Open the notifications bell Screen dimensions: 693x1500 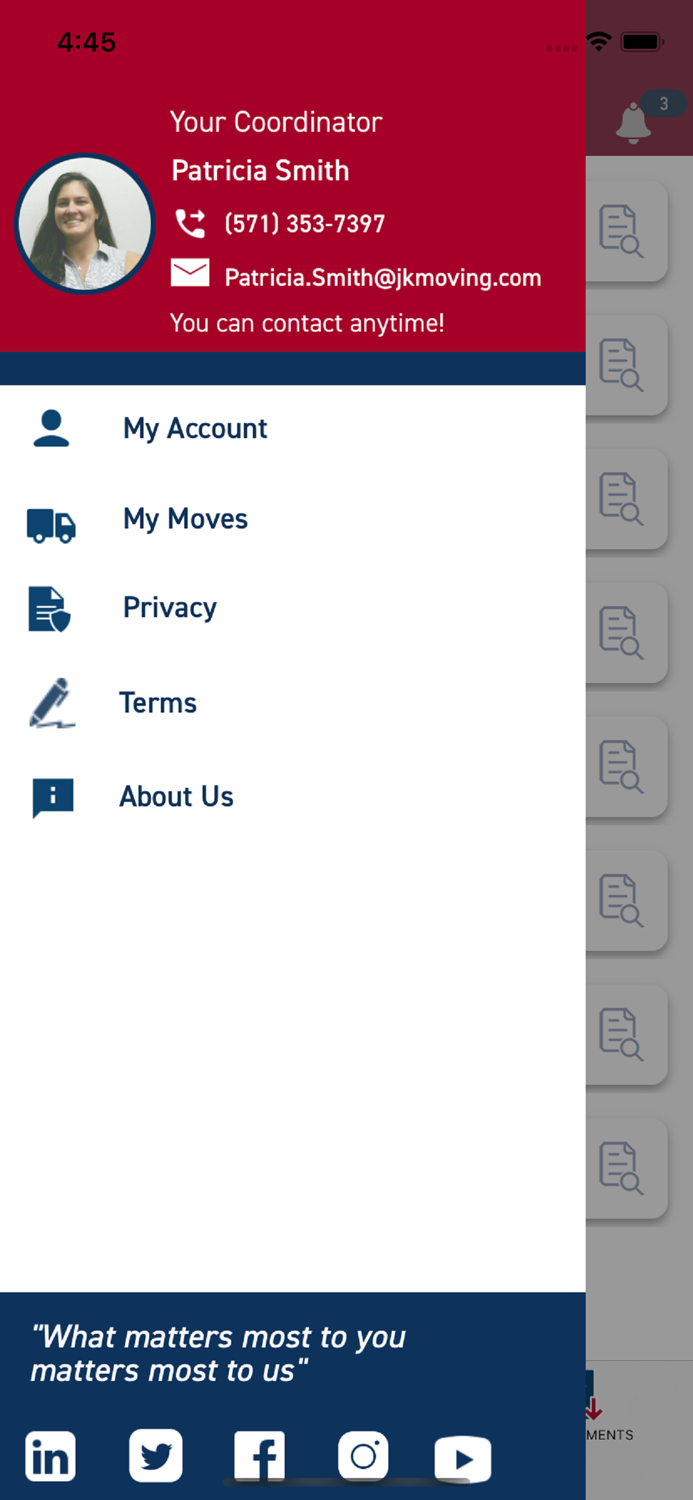(633, 123)
